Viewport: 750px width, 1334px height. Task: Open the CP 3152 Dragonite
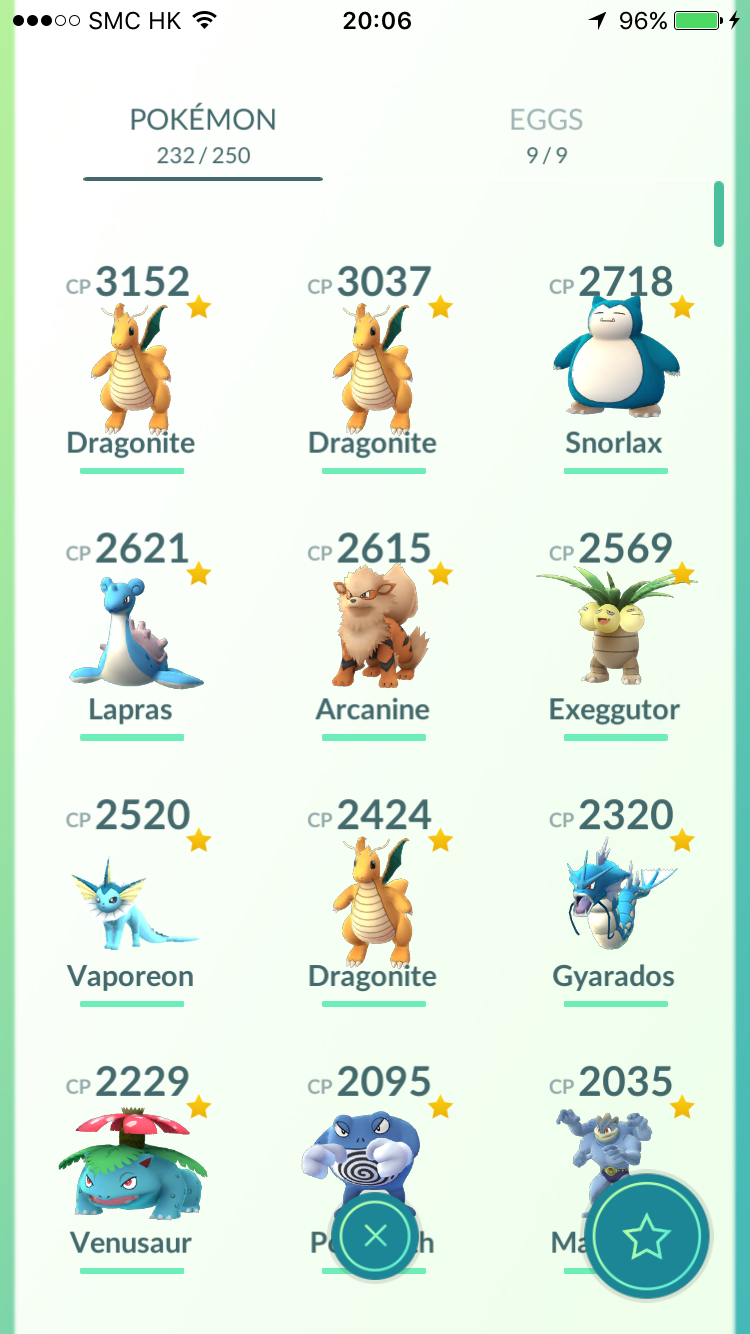tap(131, 368)
